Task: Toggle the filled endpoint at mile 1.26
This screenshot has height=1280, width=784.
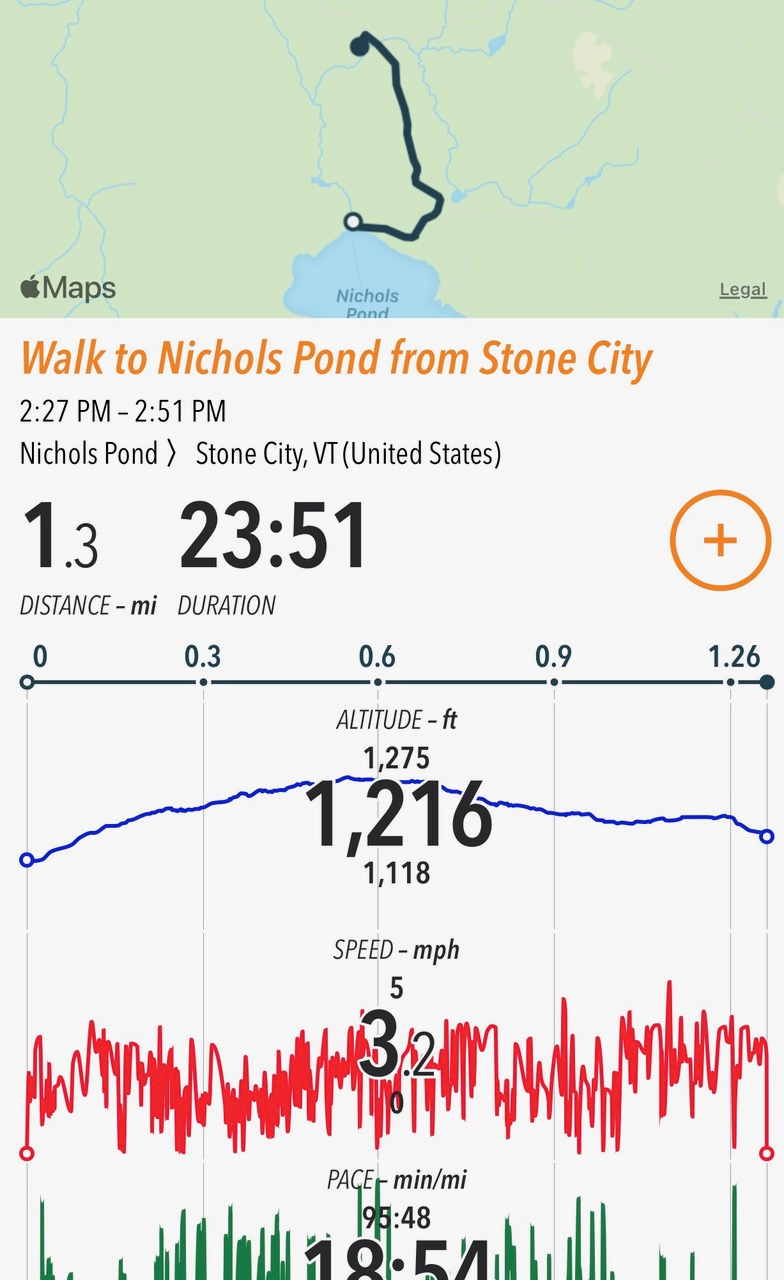Action: click(x=766, y=681)
